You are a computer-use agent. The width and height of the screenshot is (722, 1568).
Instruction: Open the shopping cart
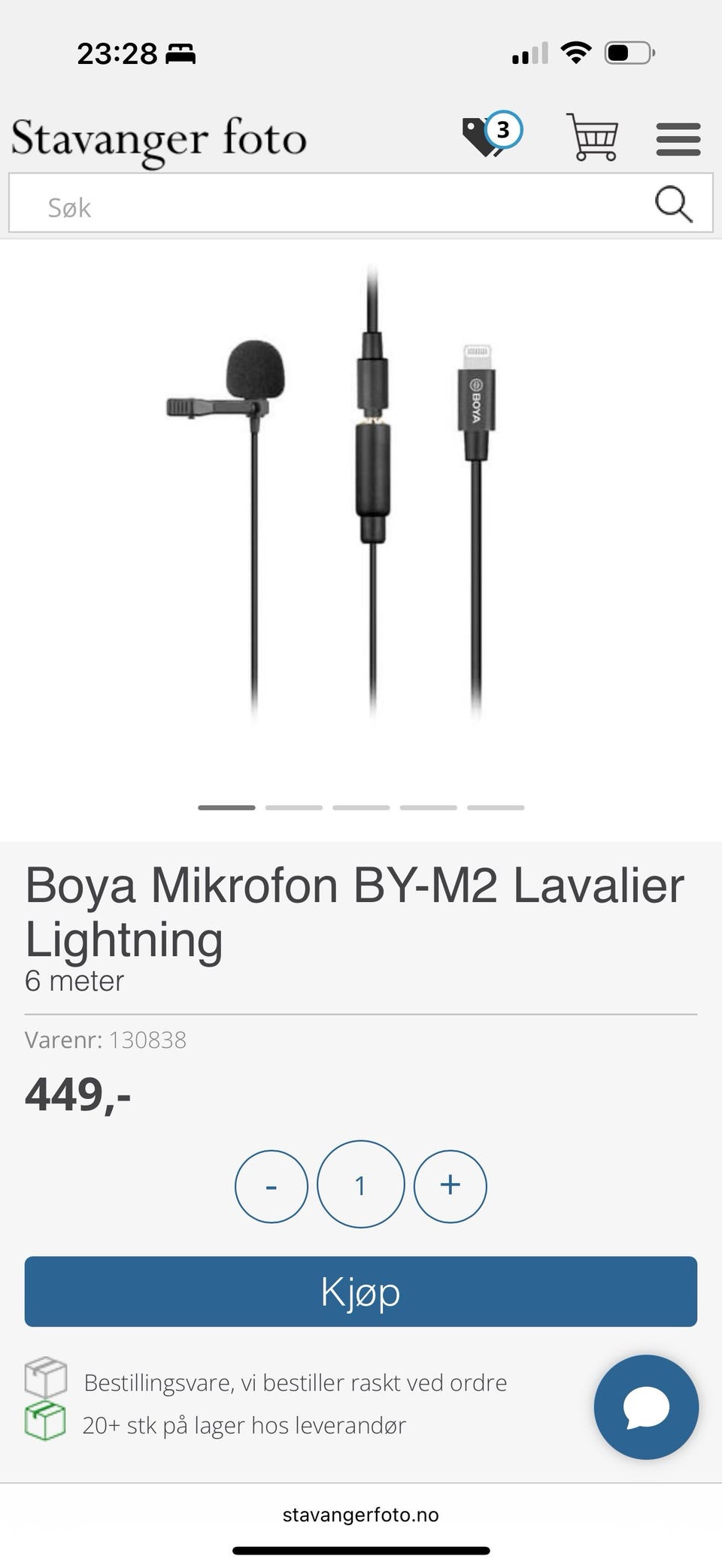point(593,137)
